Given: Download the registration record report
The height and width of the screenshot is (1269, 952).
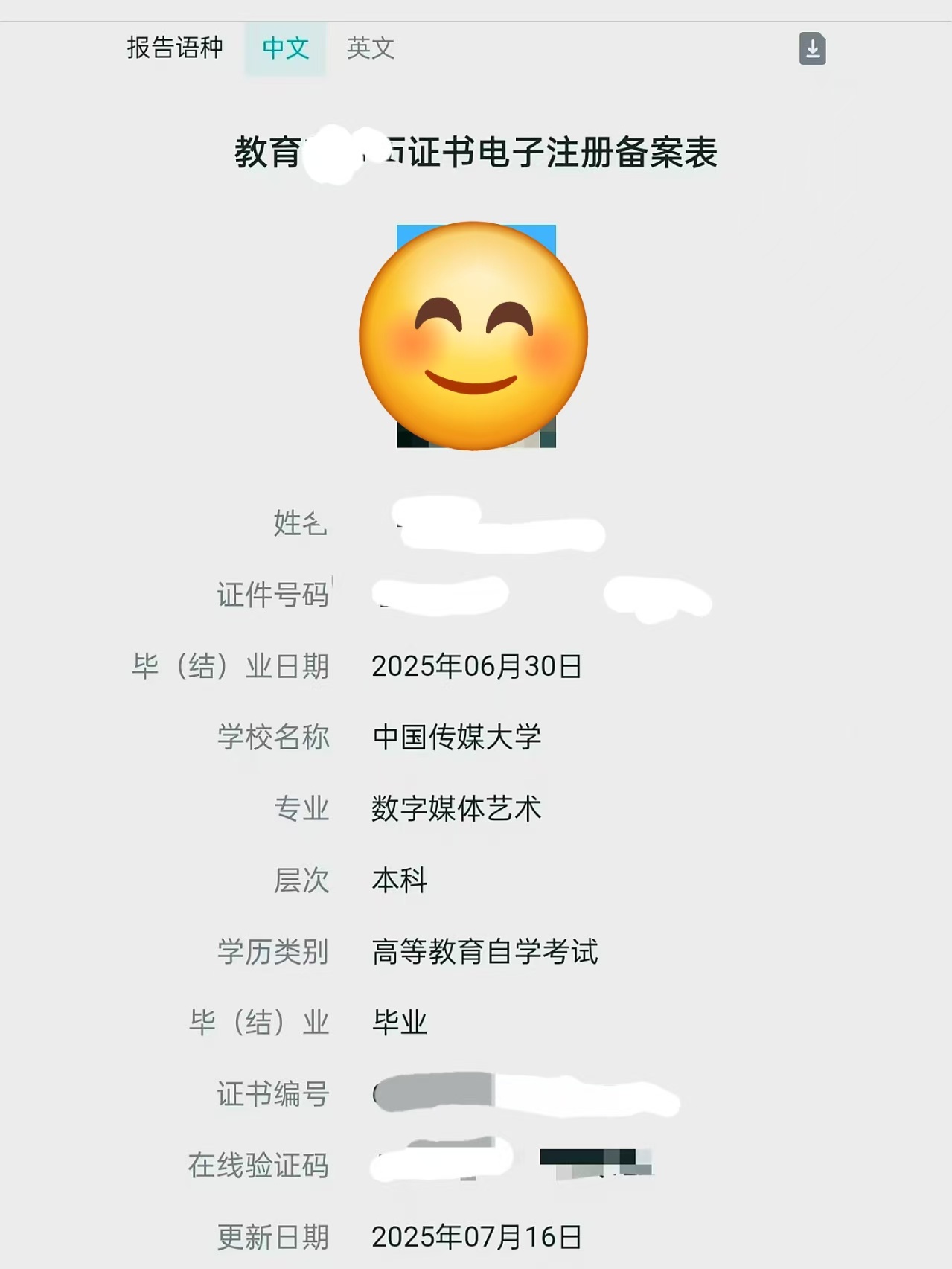Looking at the screenshot, I should (812, 48).
